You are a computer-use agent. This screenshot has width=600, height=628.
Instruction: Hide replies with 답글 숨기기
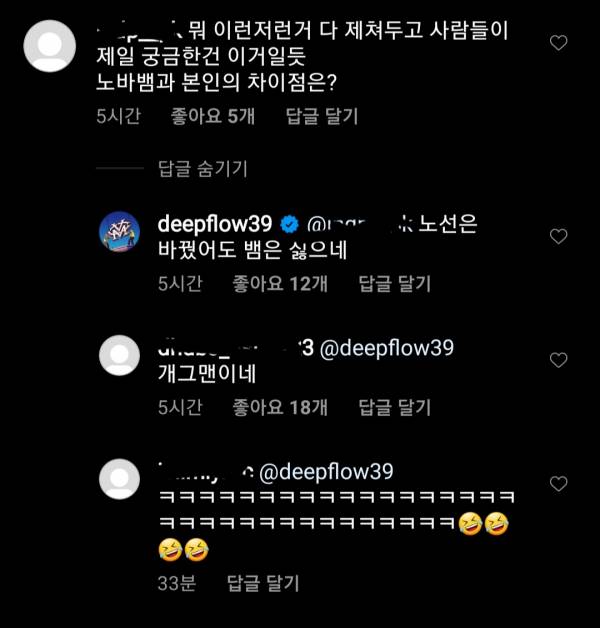click(203, 169)
